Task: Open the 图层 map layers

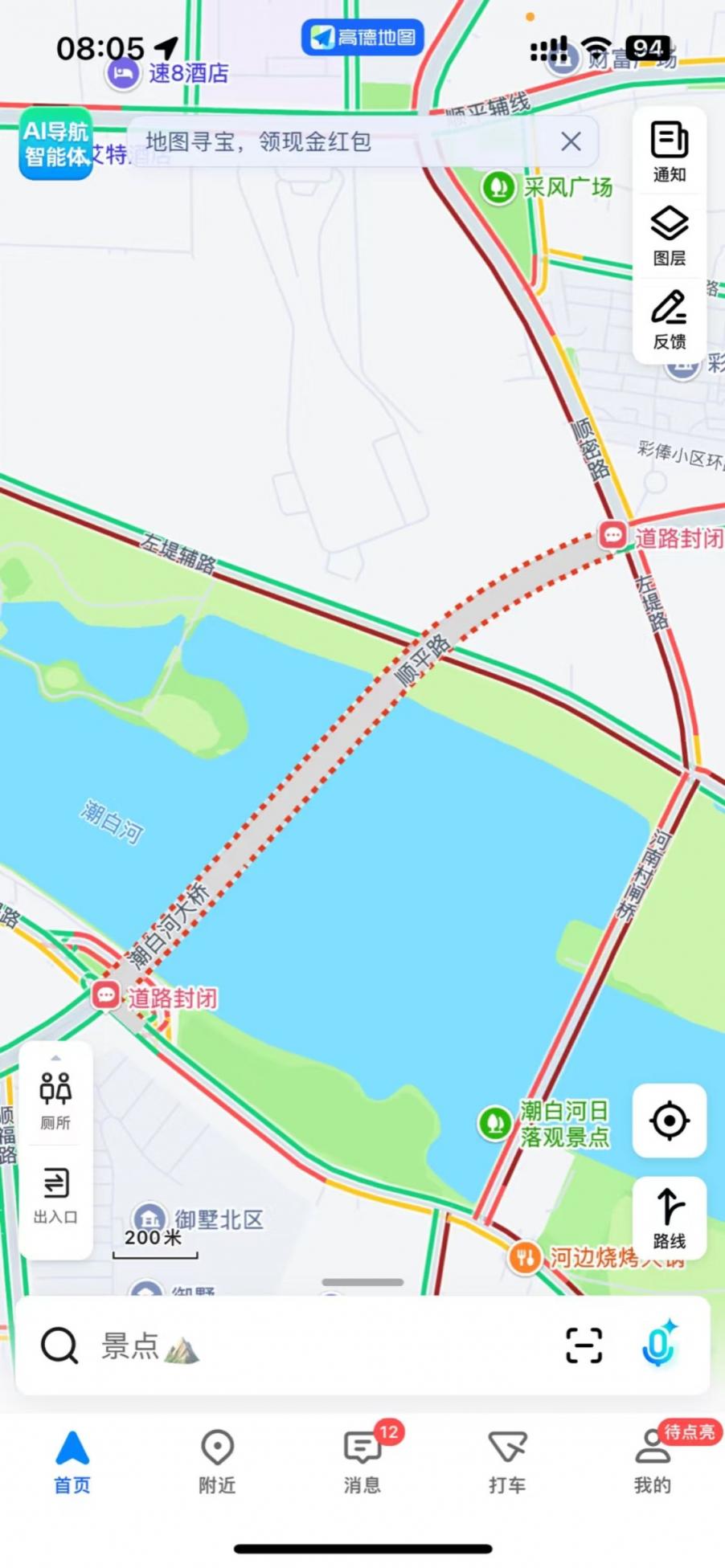Action: 669,235
